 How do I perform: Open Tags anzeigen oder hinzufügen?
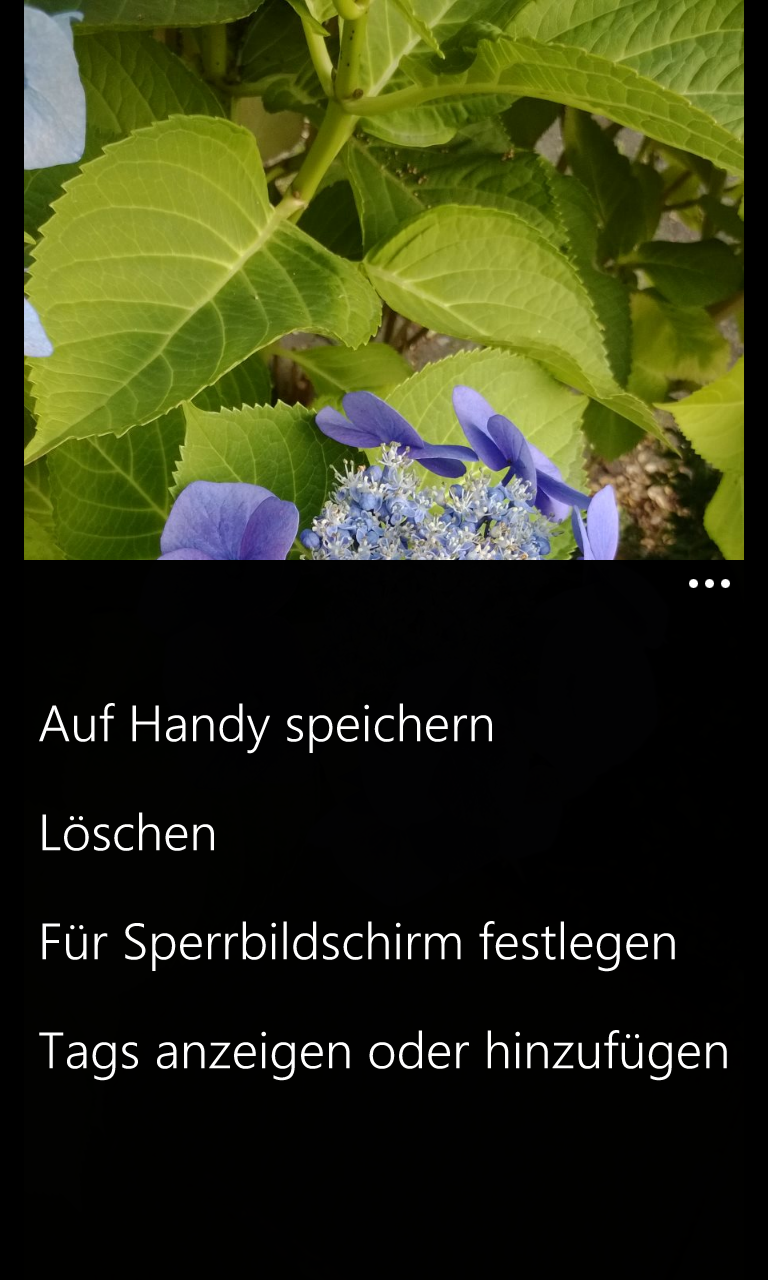384,1052
